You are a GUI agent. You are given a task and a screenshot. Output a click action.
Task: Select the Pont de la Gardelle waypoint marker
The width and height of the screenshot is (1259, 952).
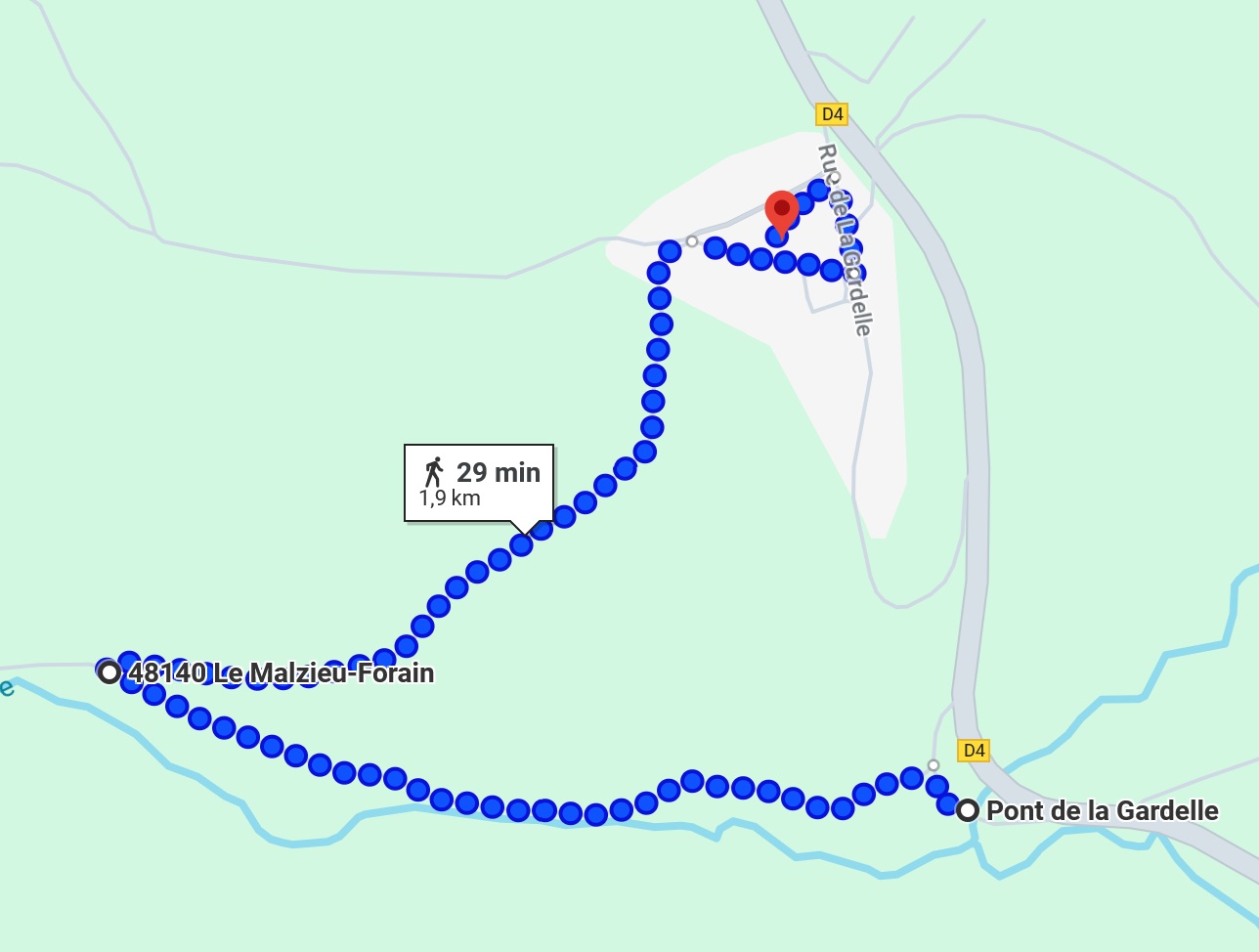[968, 810]
